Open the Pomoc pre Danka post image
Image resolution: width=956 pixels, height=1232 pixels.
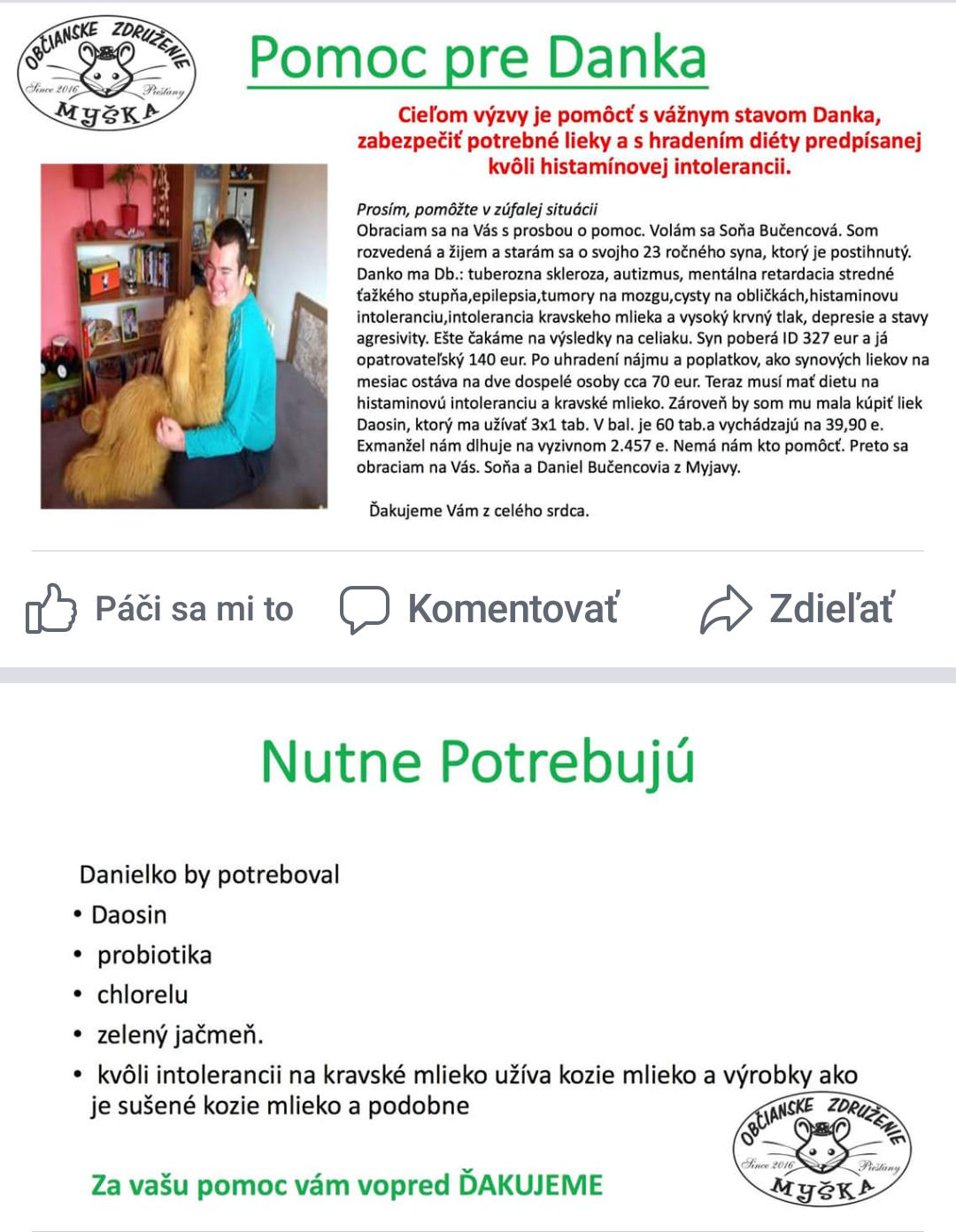(x=478, y=274)
